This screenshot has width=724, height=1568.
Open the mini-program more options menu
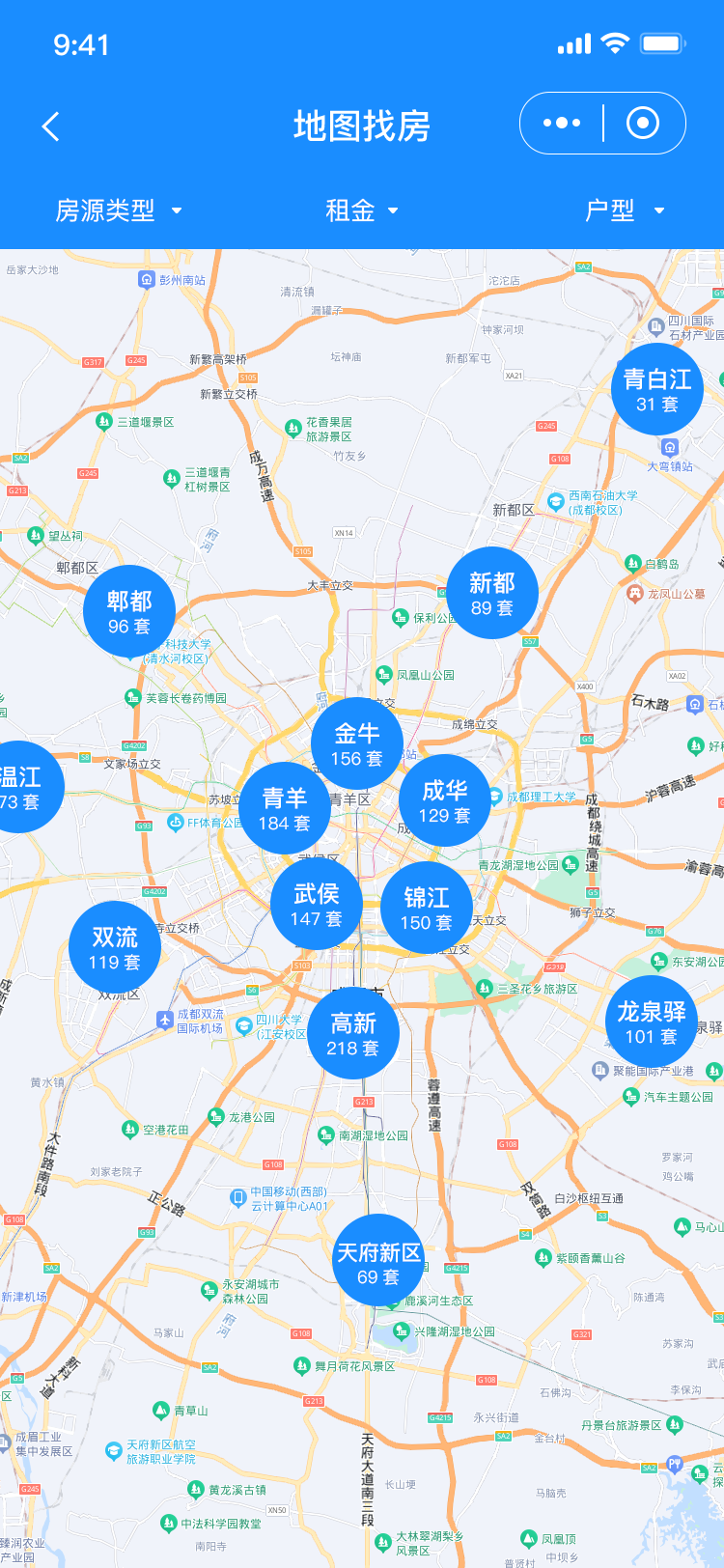click(562, 124)
